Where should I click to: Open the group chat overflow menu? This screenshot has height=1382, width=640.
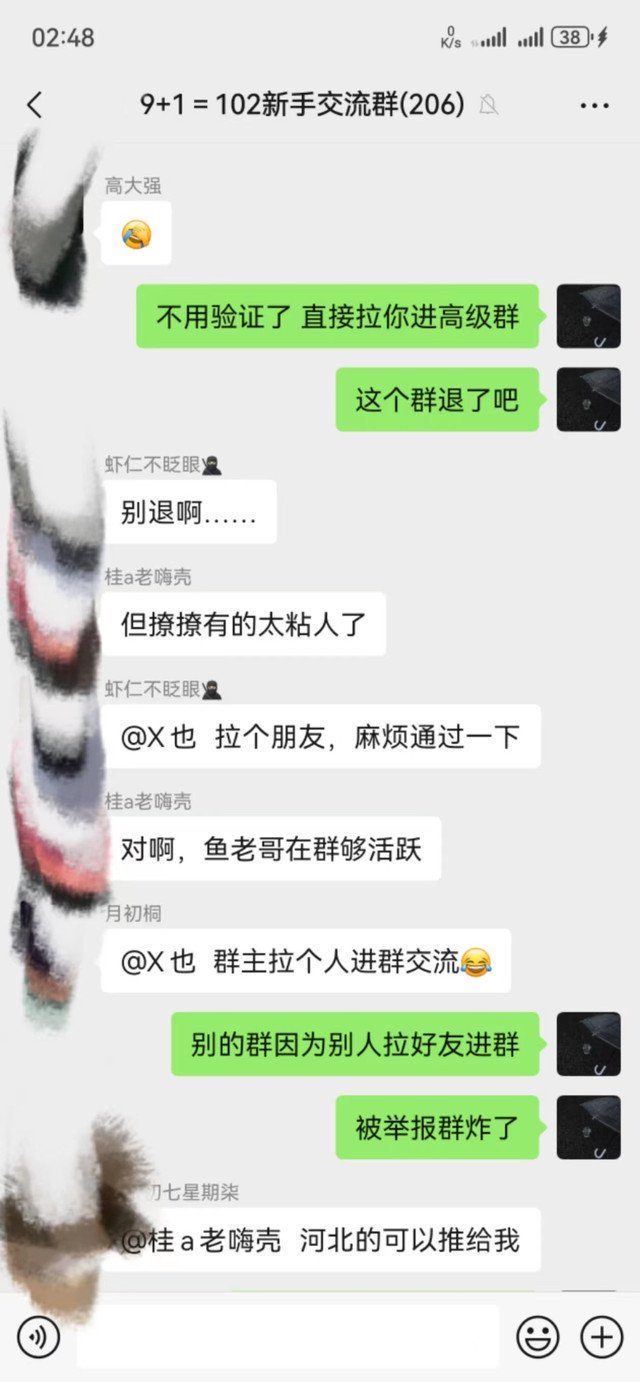594,105
